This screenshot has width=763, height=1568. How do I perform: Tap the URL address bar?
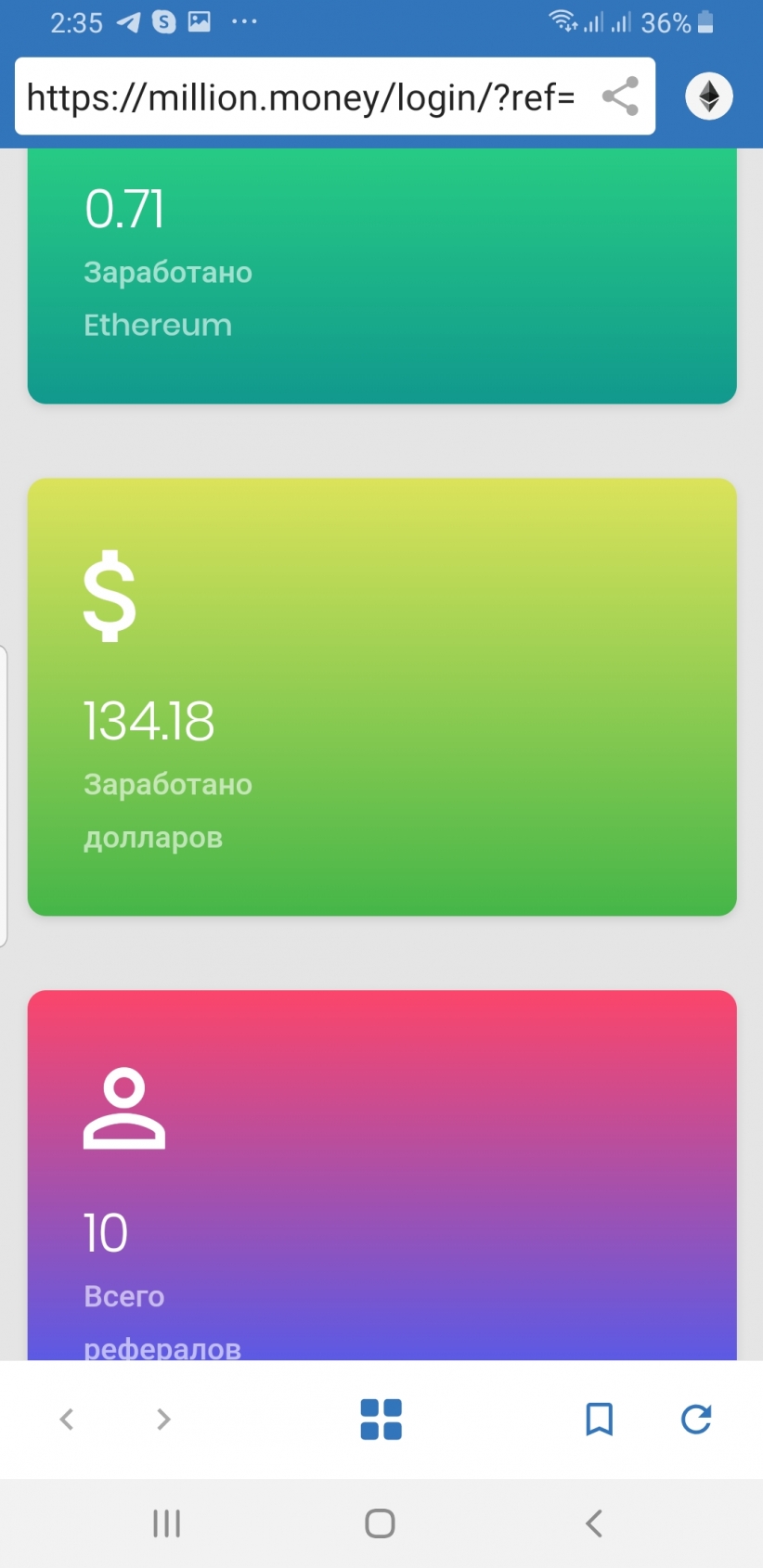[302, 96]
